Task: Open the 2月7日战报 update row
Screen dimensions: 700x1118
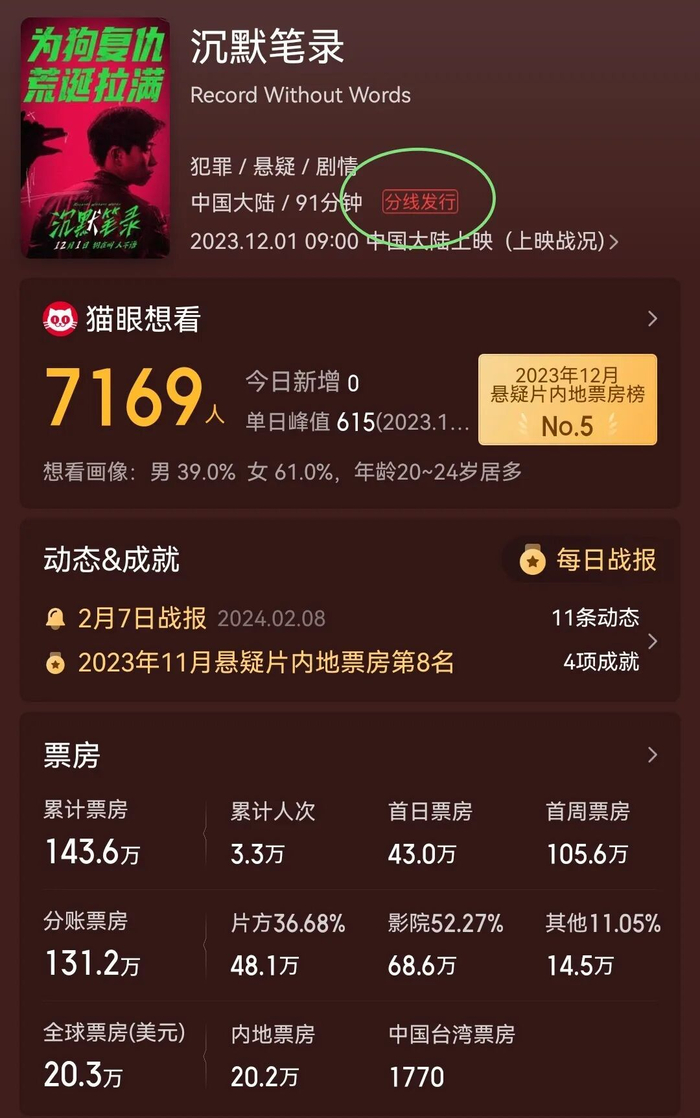Action: point(142,618)
